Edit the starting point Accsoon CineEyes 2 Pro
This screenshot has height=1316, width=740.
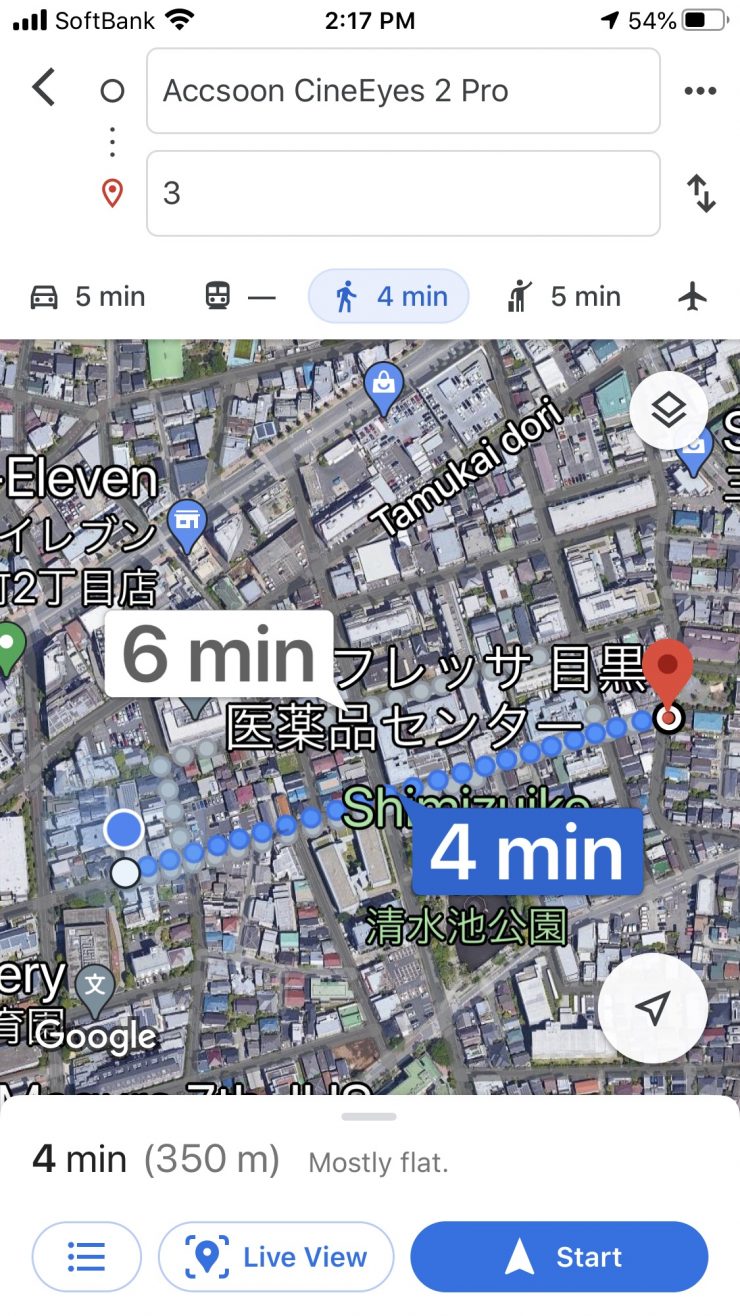pyautogui.click(x=403, y=91)
